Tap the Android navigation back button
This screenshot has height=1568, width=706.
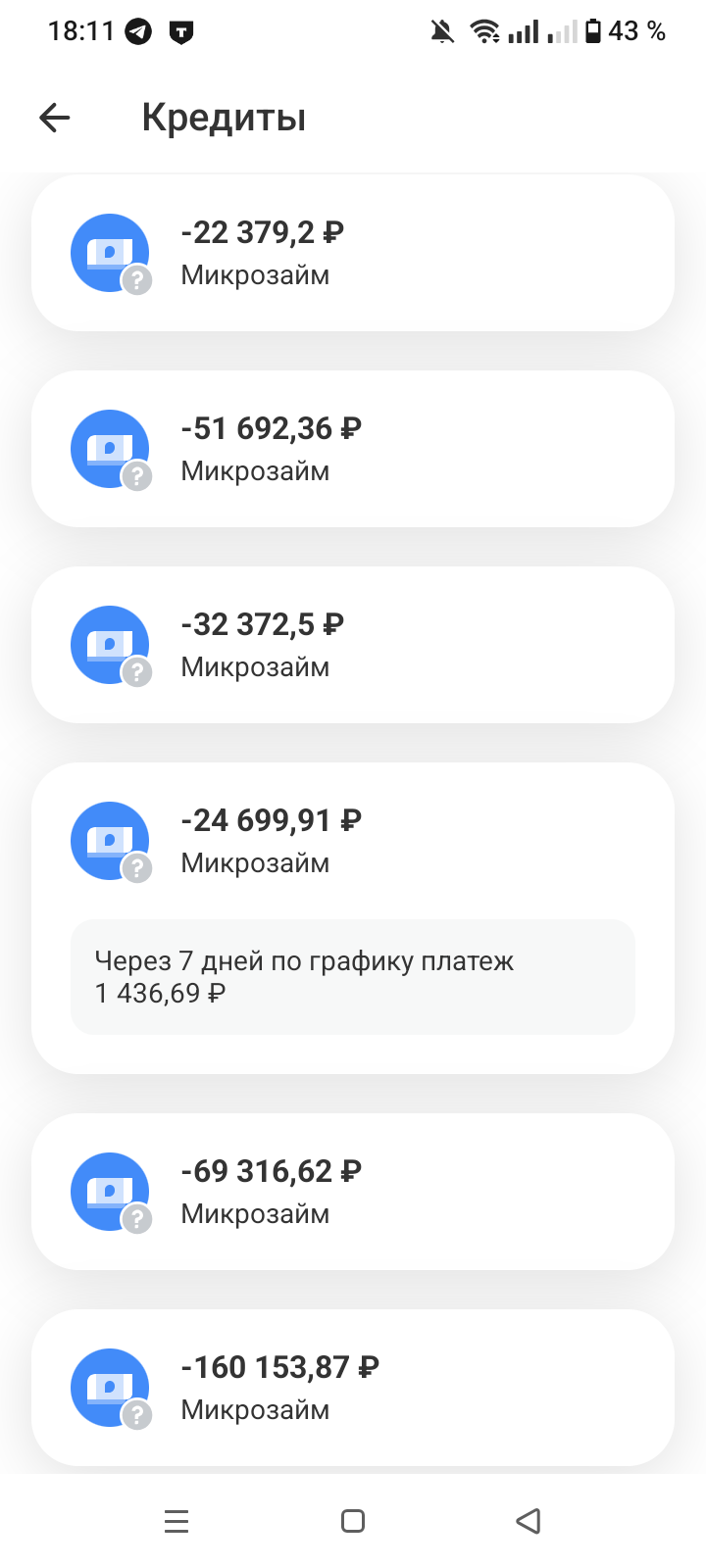point(529,1521)
